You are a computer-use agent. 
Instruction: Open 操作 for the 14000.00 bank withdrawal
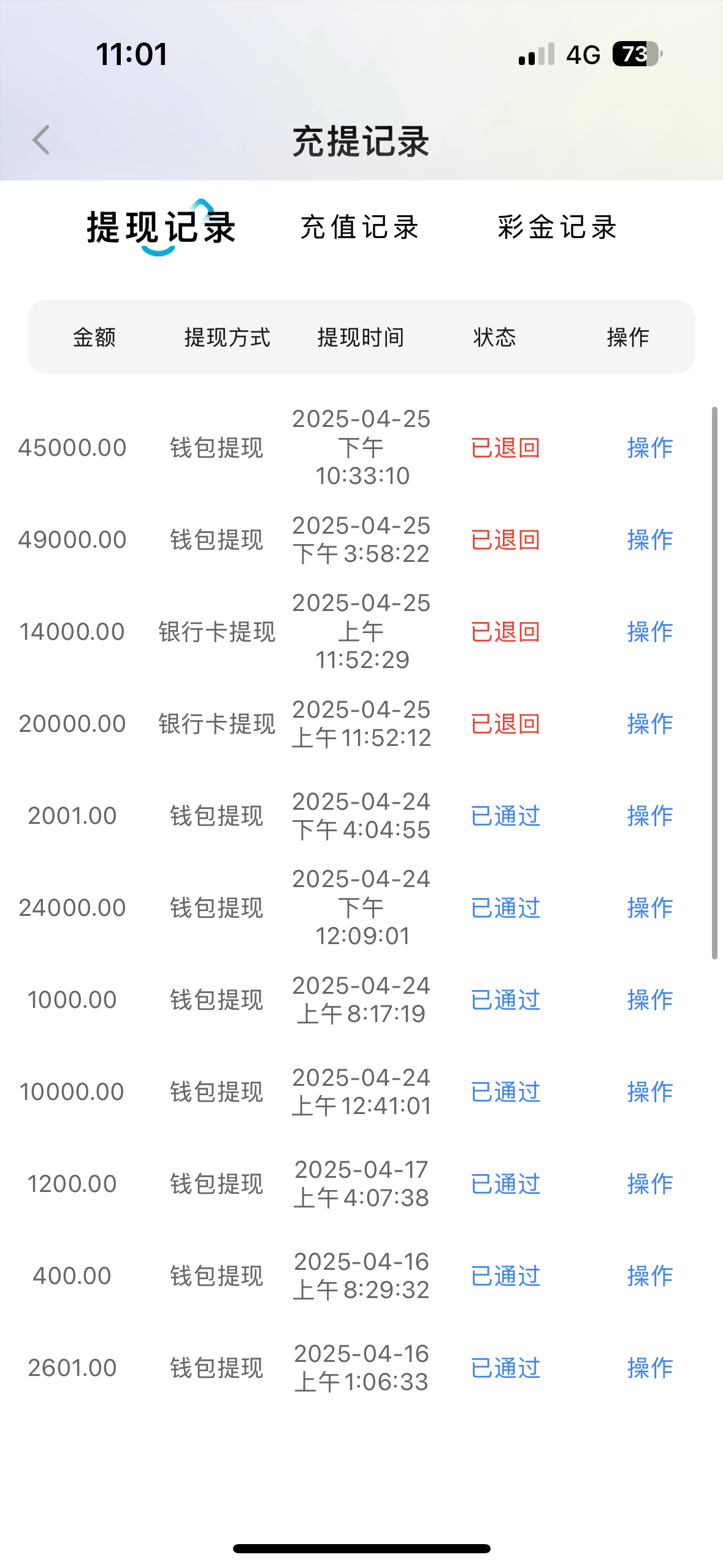[x=649, y=632]
